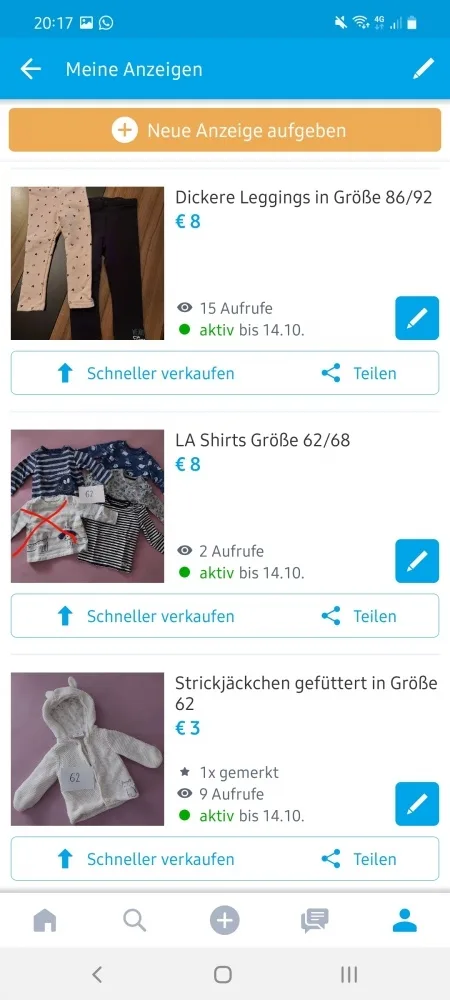
Task: Edit the Strickjäckchen ad
Action: (417, 804)
